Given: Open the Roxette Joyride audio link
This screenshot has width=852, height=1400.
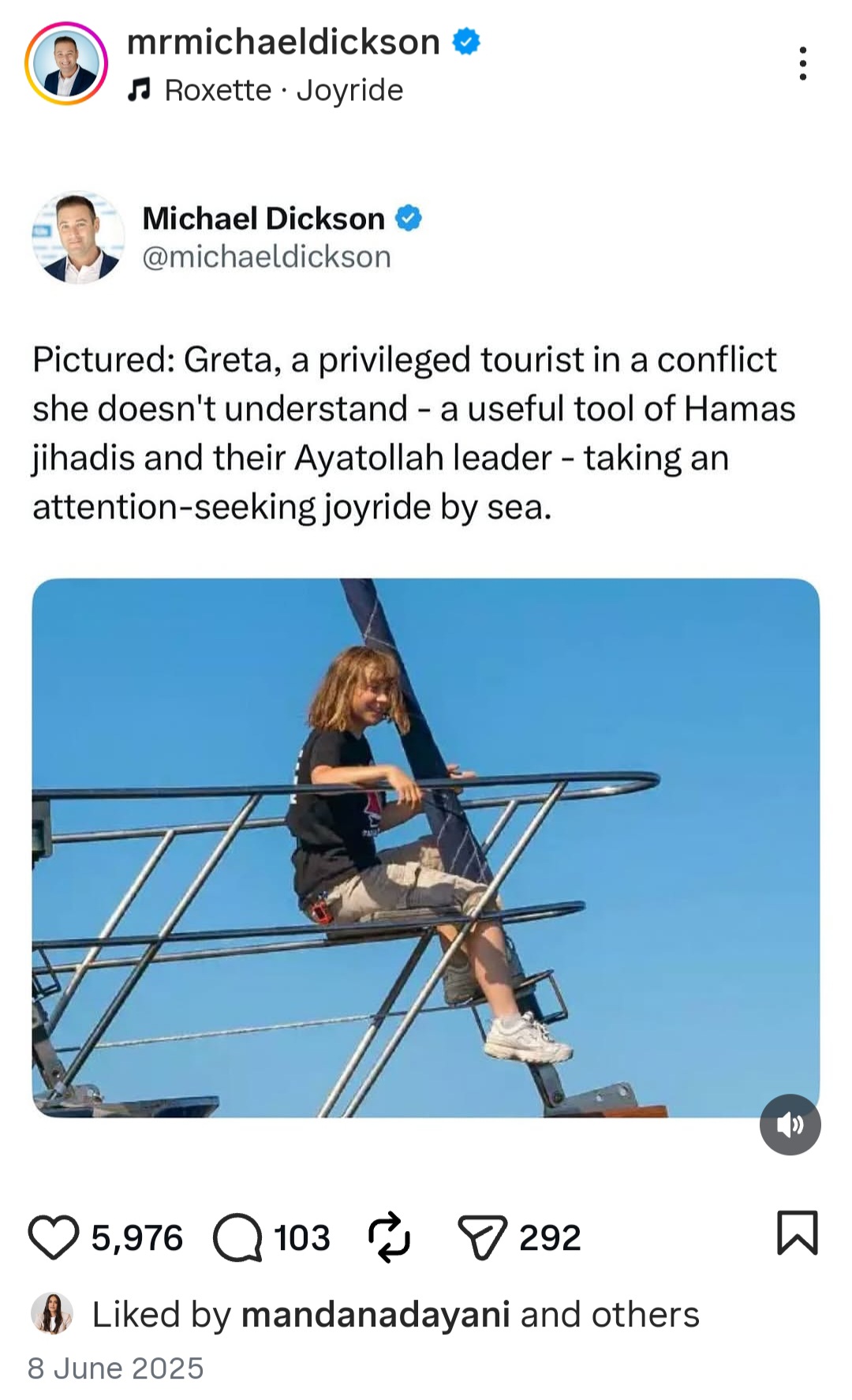Looking at the screenshot, I should point(265,90).
